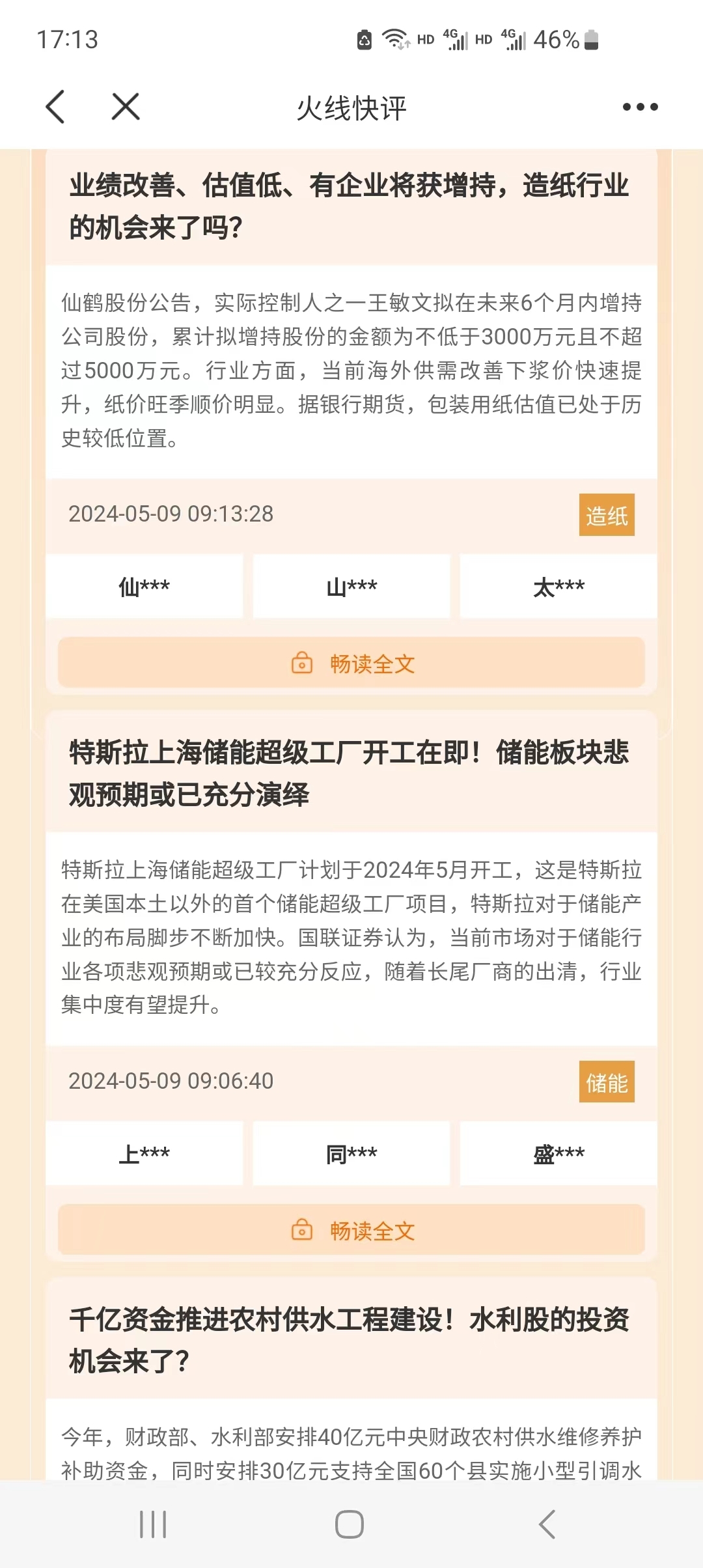This screenshot has height=1568, width=703.
Task: Open the 储能 sector tag
Action: pos(606,1082)
